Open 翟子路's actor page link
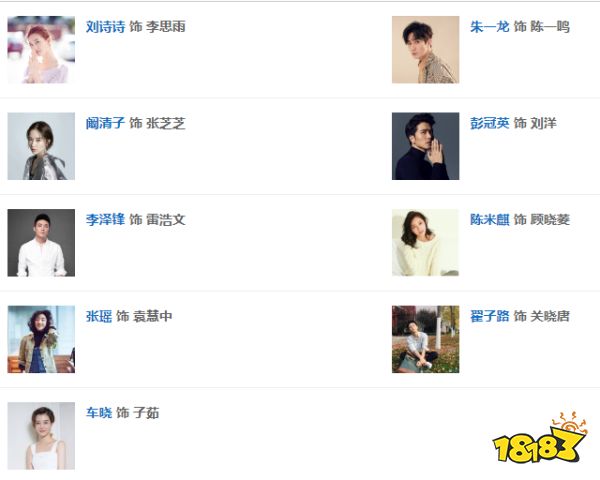This screenshot has width=600, height=480. tap(489, 316)
